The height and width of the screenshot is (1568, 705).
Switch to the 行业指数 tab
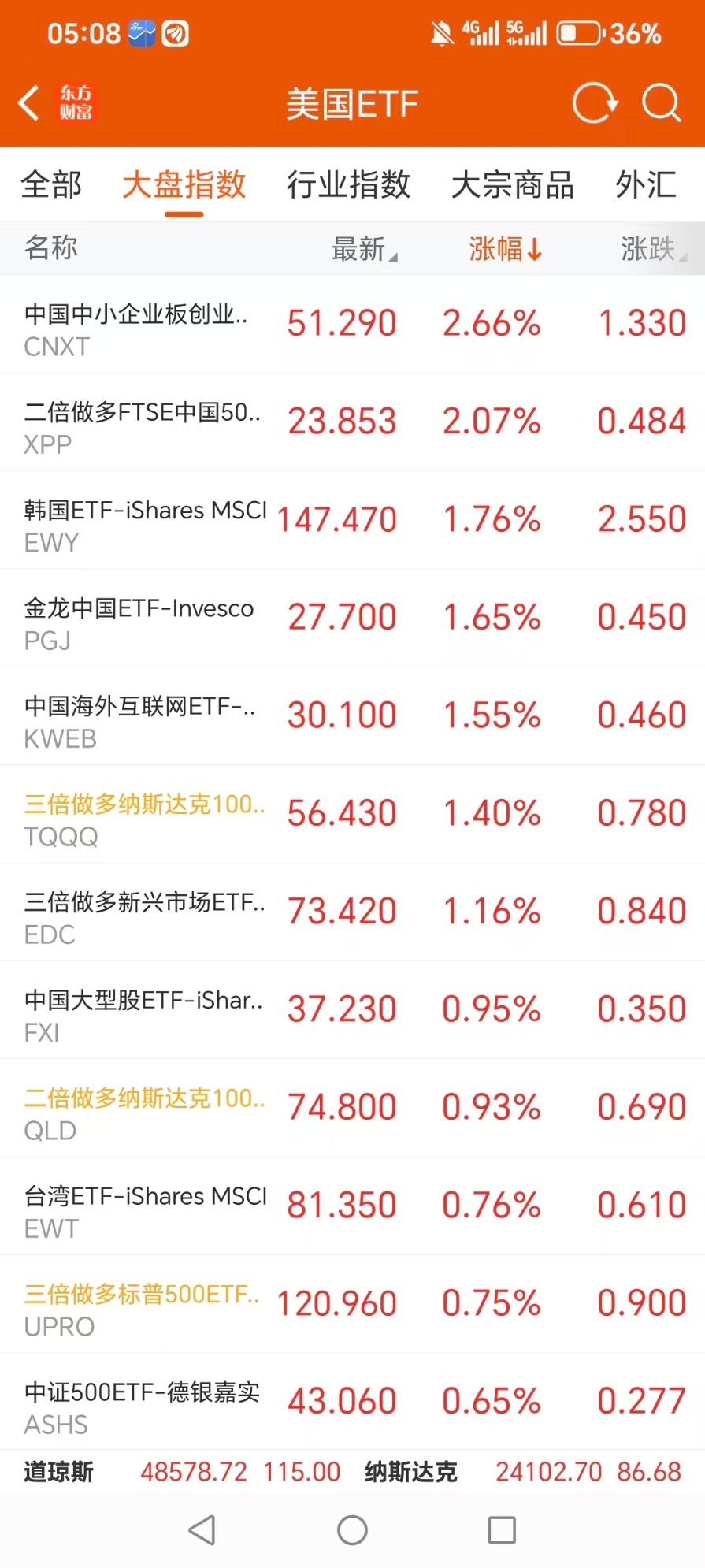[x=348, y=185]
